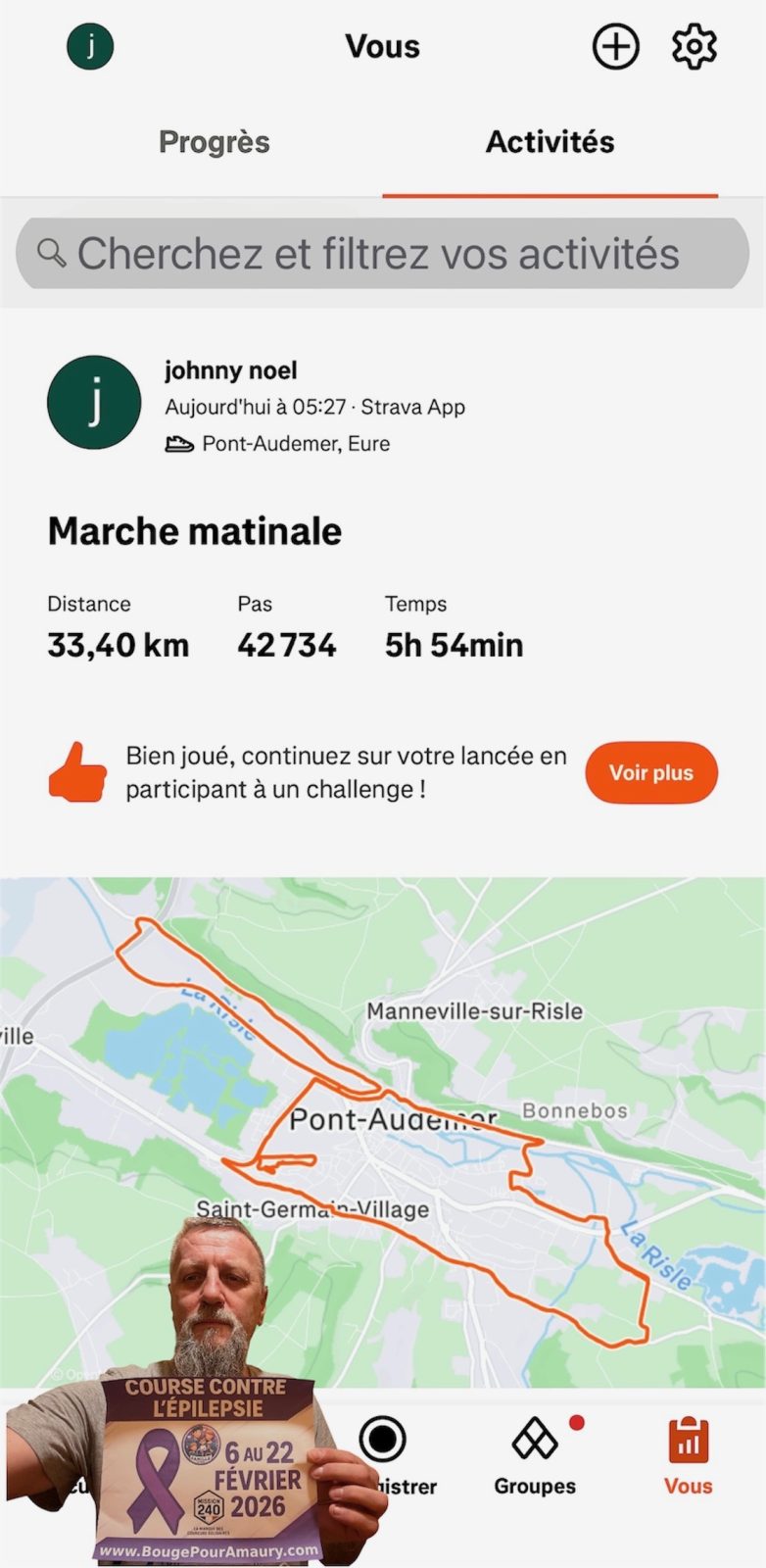This screenshot has width=766, height=1568.
Task: Start recording with the record tab
Action: point(383,1441)
